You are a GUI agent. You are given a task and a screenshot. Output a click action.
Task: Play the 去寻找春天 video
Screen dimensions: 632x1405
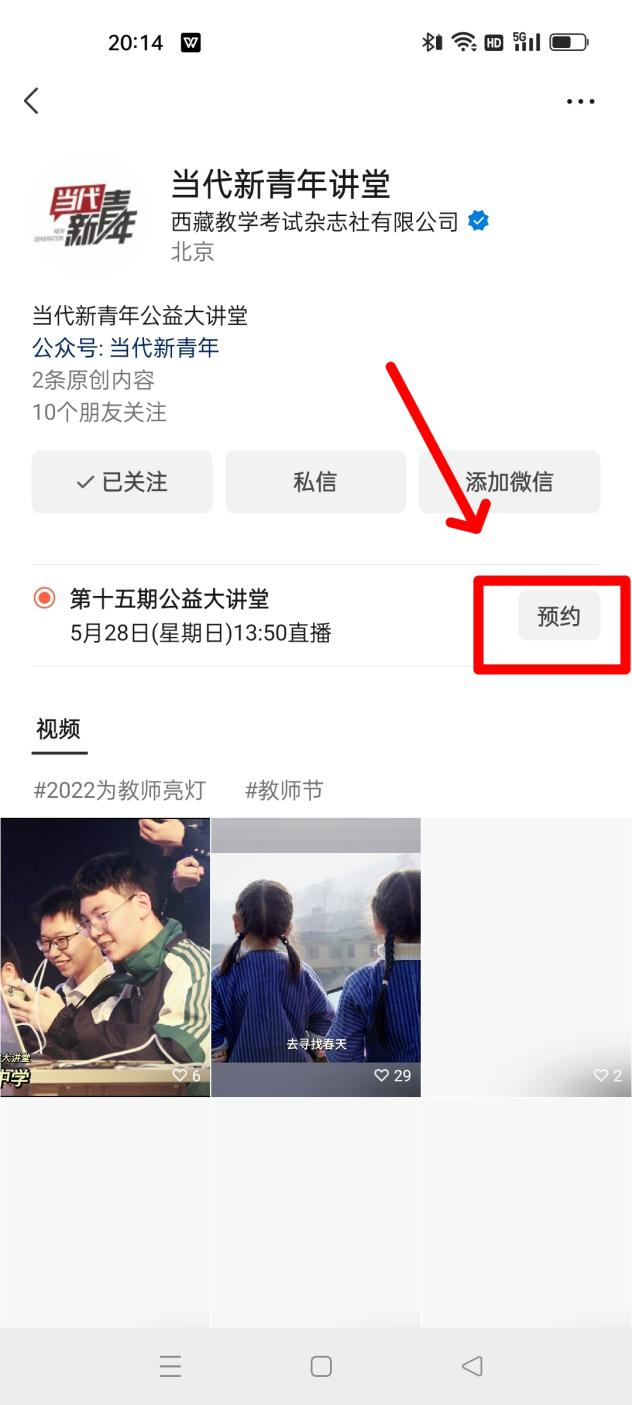coord(316,957)
